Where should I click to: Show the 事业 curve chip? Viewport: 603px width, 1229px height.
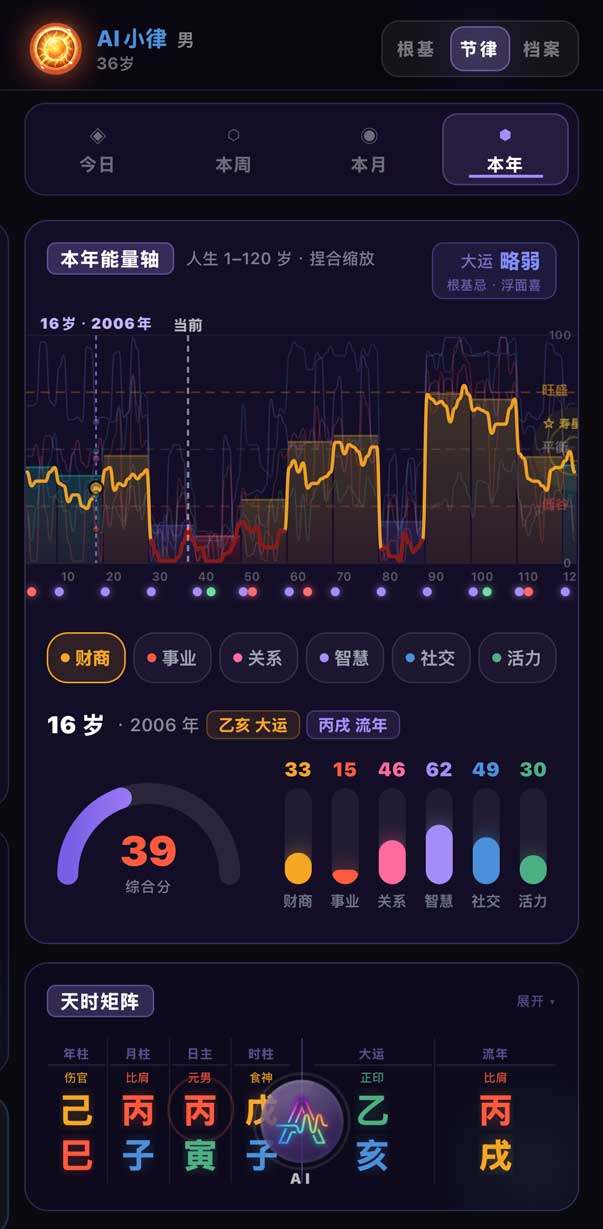[x=172, y=658]
